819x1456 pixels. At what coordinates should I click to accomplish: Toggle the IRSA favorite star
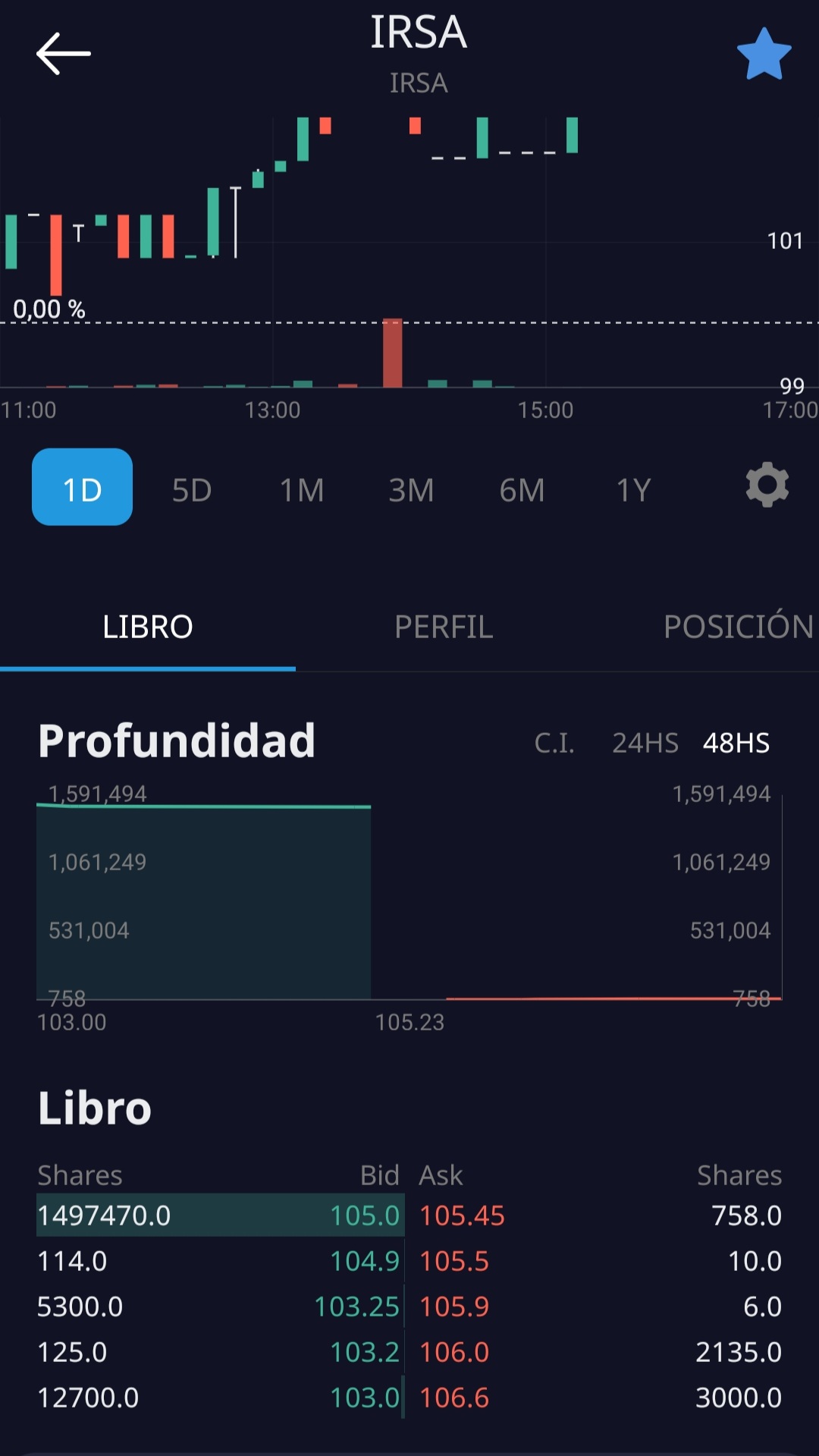764,55
